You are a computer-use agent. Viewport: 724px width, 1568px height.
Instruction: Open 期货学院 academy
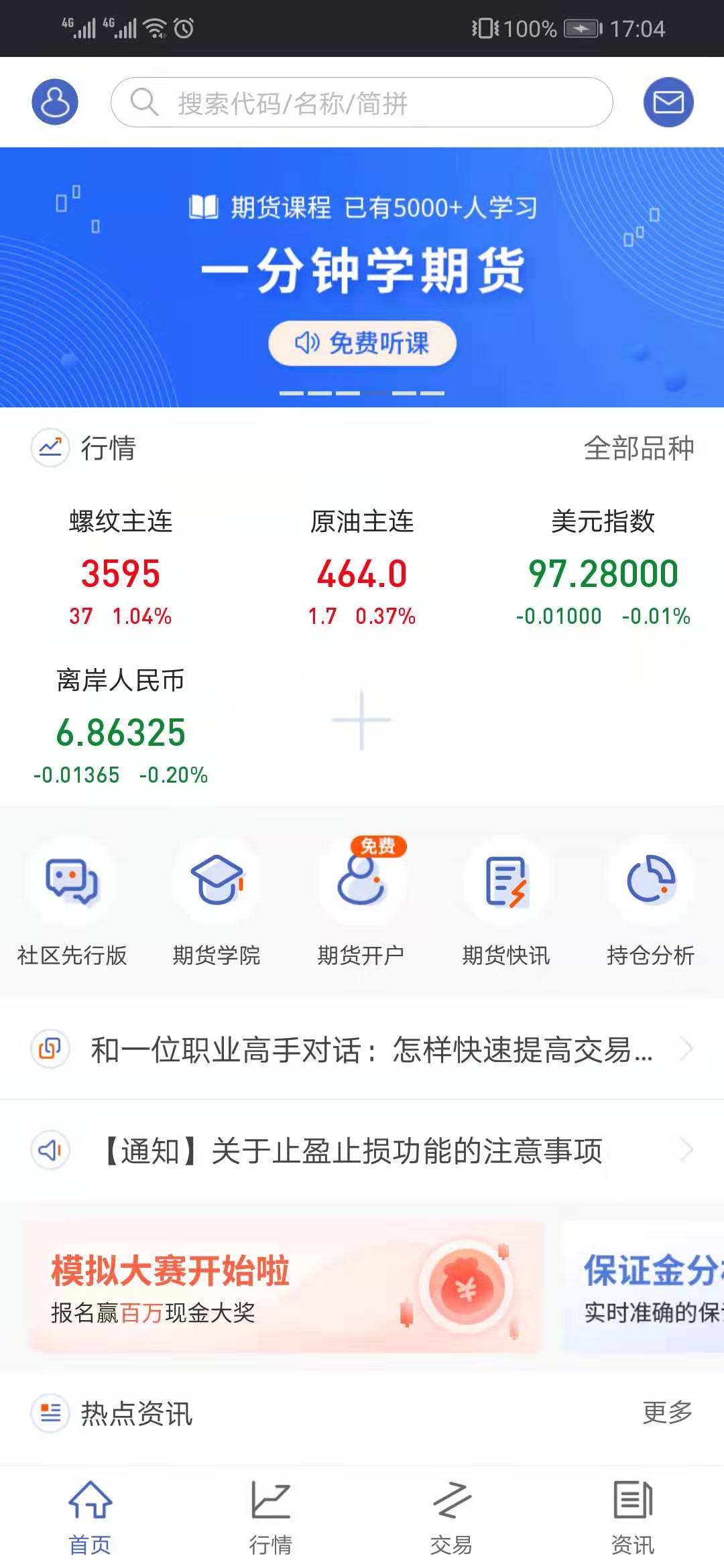217,901
